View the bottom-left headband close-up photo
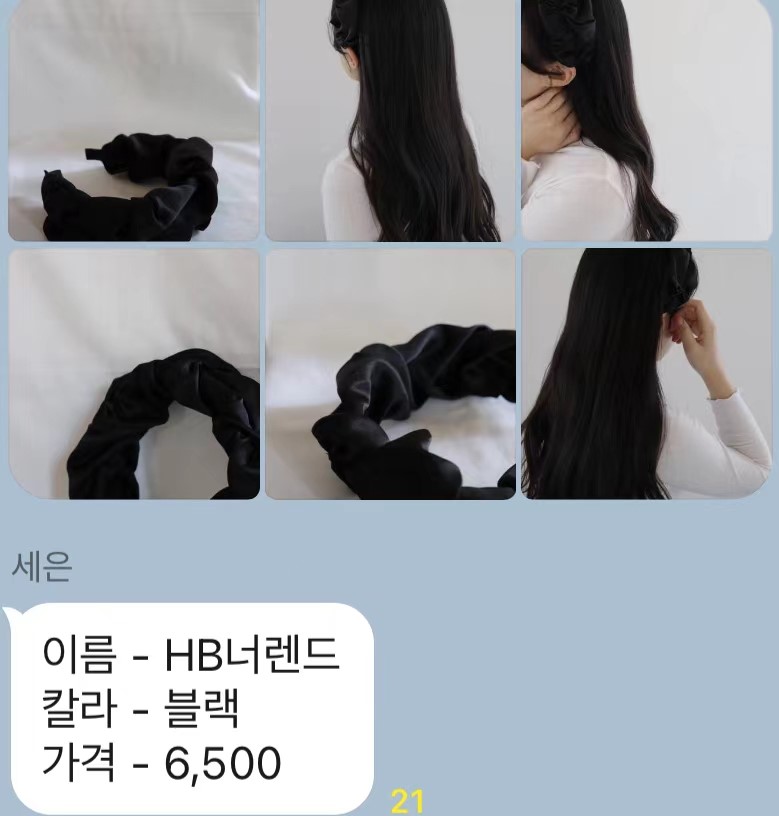Screen dimensions: 779x816 point(133,374)
